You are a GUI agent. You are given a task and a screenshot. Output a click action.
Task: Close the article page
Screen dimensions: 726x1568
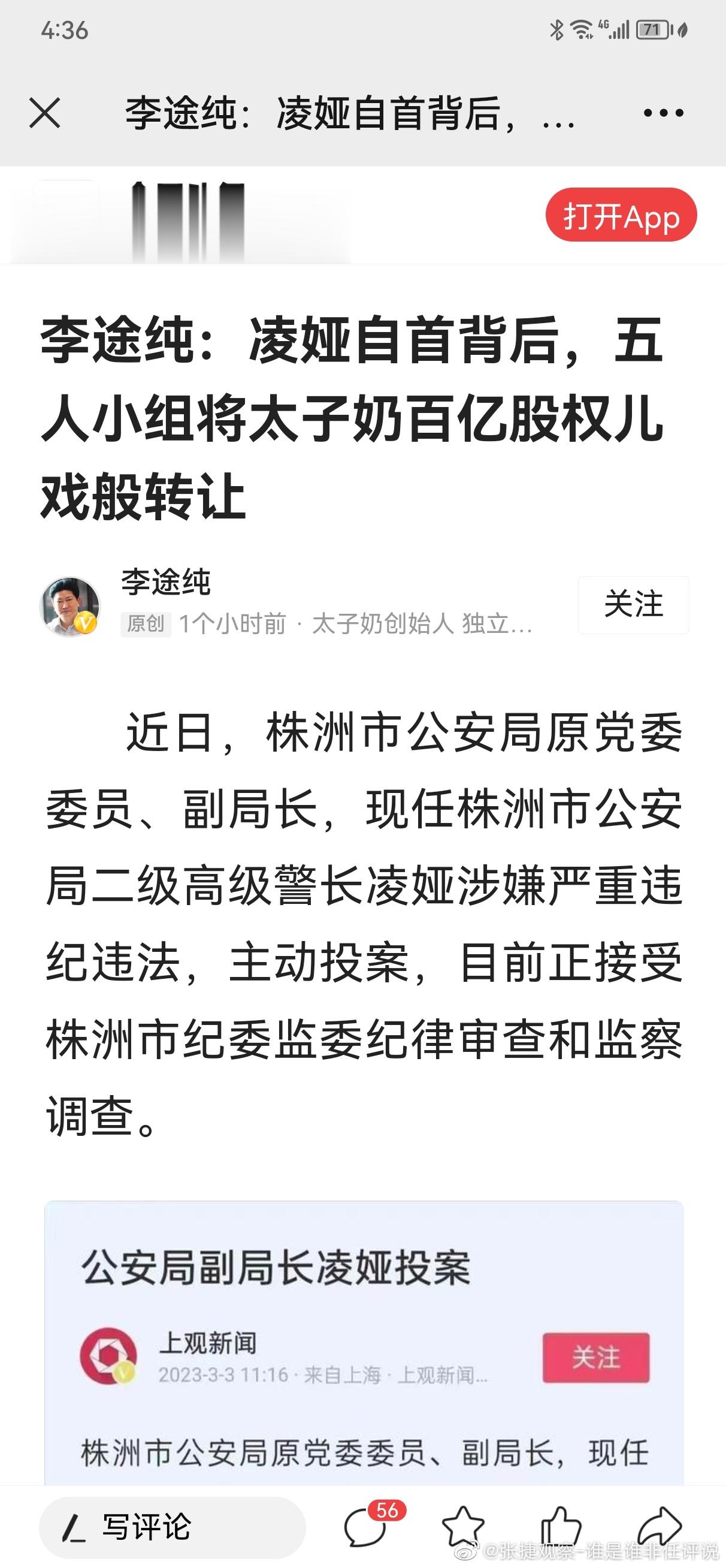45,113
